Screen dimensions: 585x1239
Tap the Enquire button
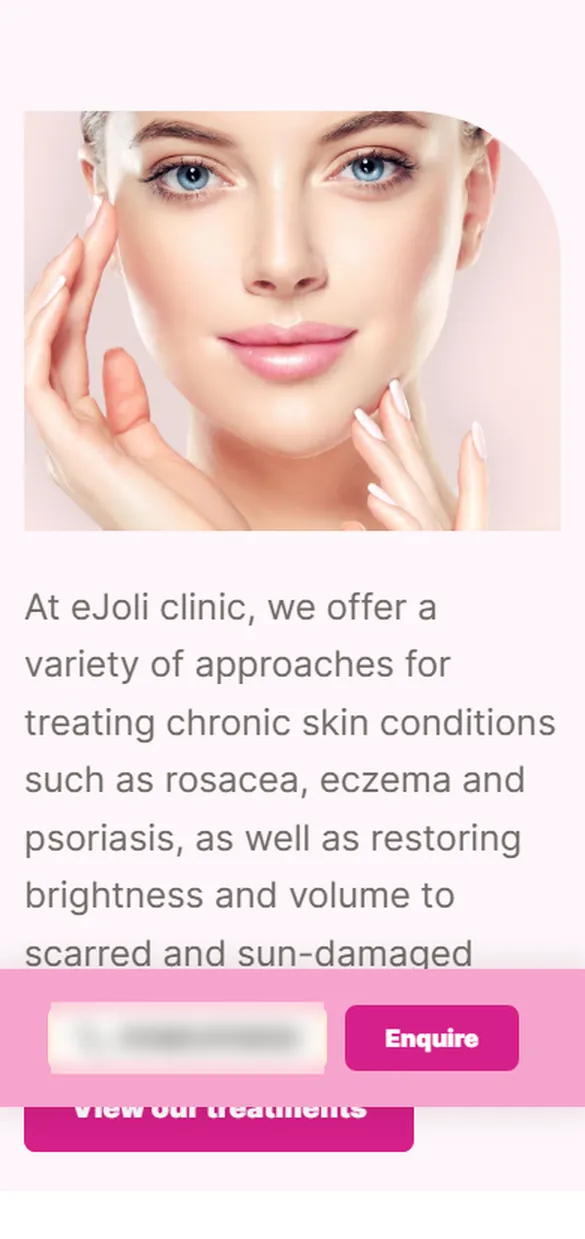coord(431,1038)
